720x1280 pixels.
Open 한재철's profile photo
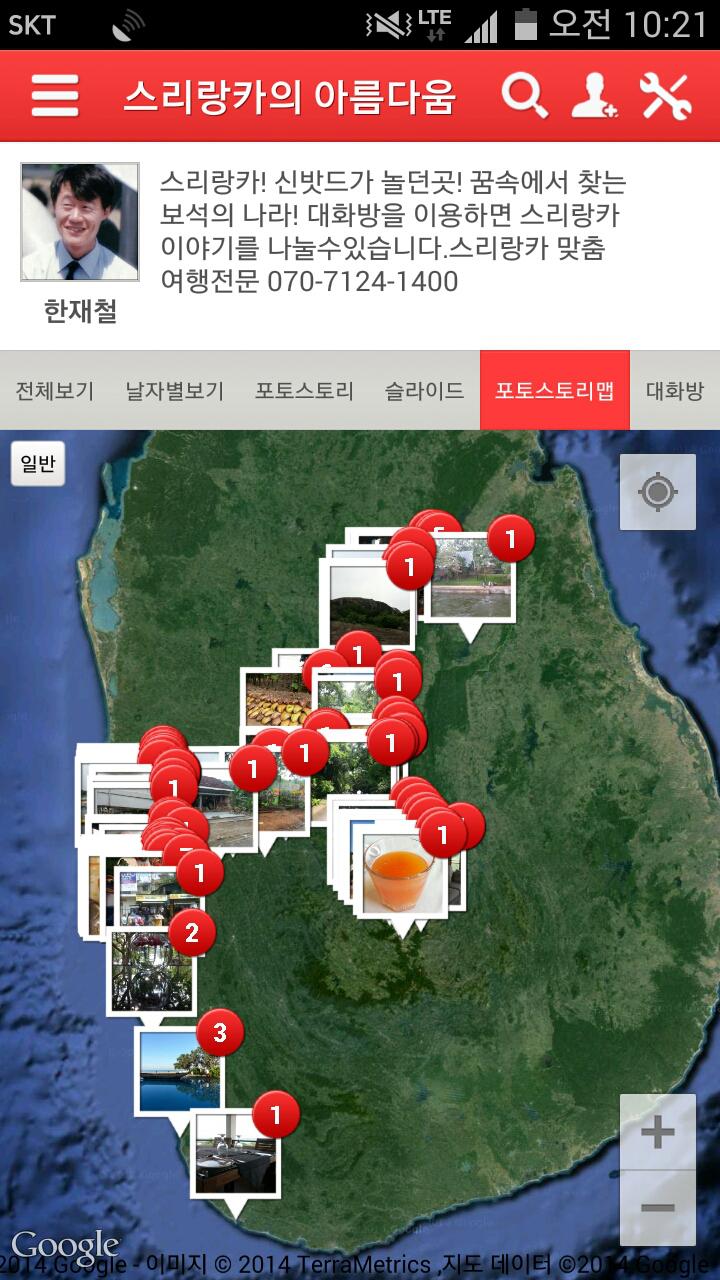coord(80,222)
